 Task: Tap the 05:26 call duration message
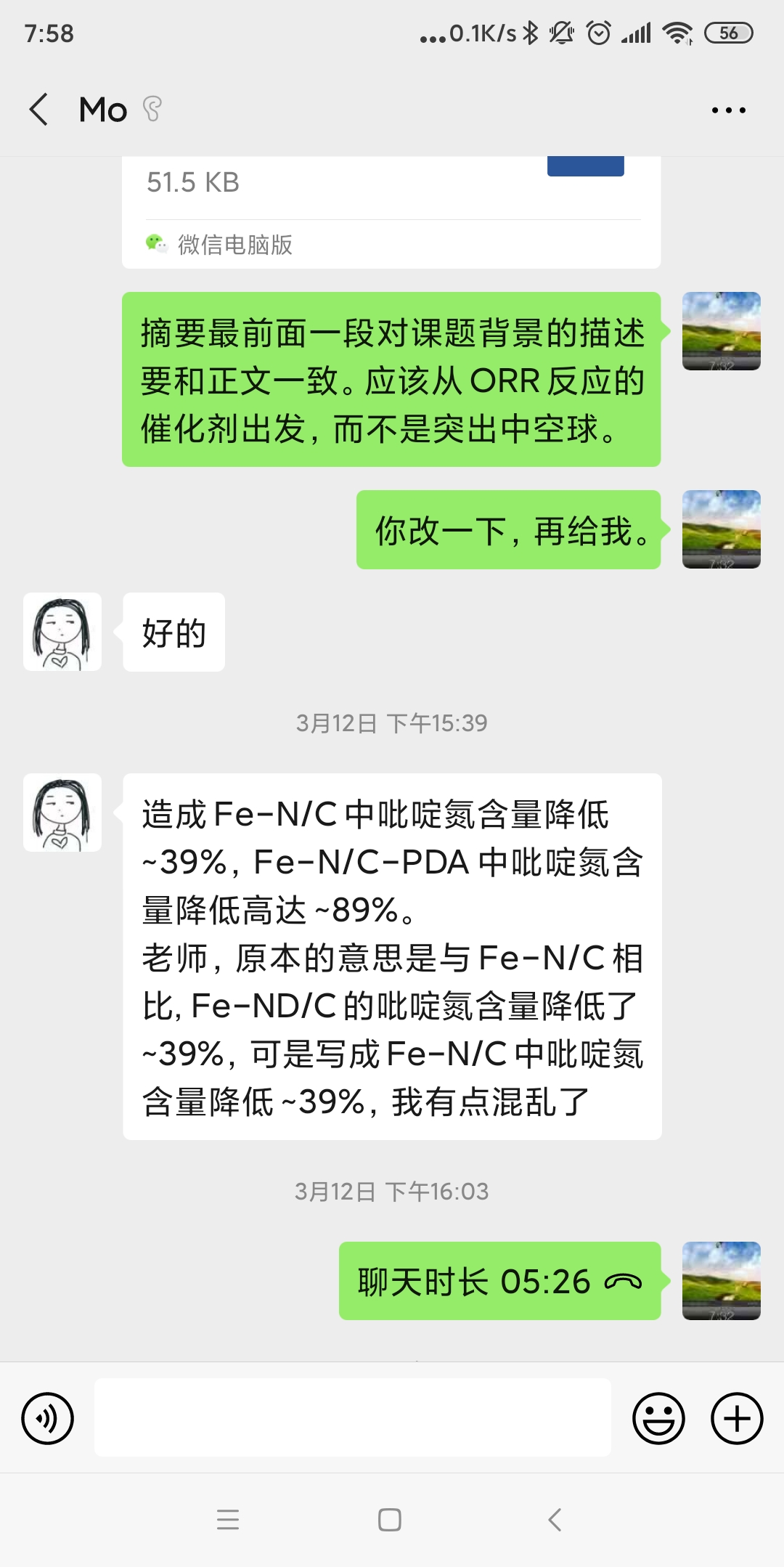click(x=499, y=1281)
